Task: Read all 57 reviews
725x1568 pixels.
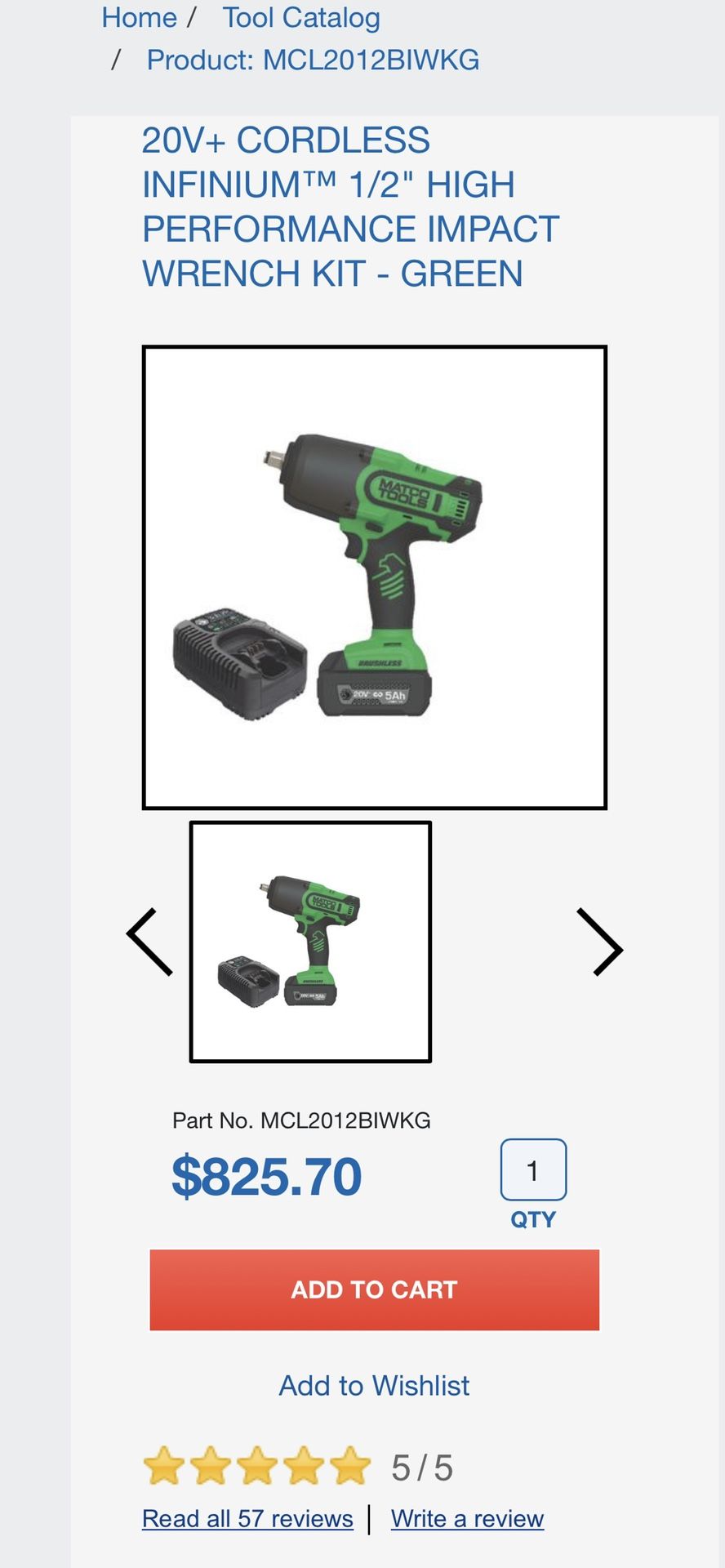Action: coord(247,1519)
